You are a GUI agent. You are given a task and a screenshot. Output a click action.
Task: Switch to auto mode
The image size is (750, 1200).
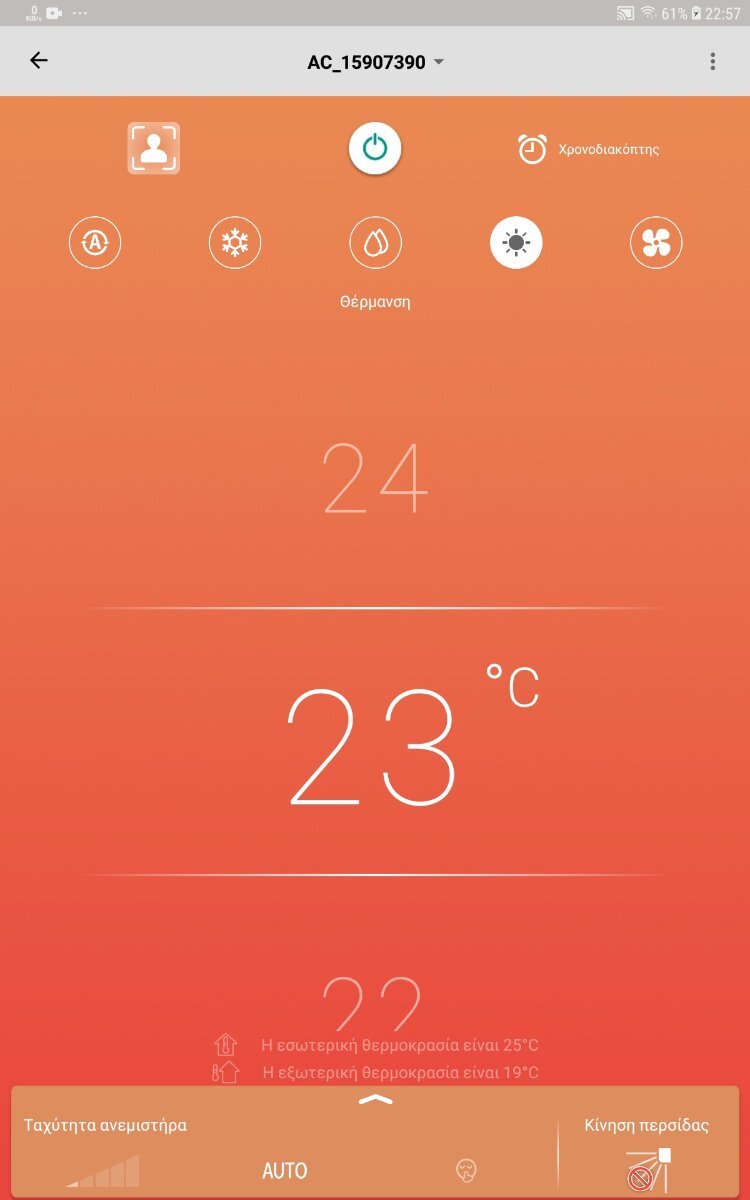pyautogui.click(x=95, y=242)
